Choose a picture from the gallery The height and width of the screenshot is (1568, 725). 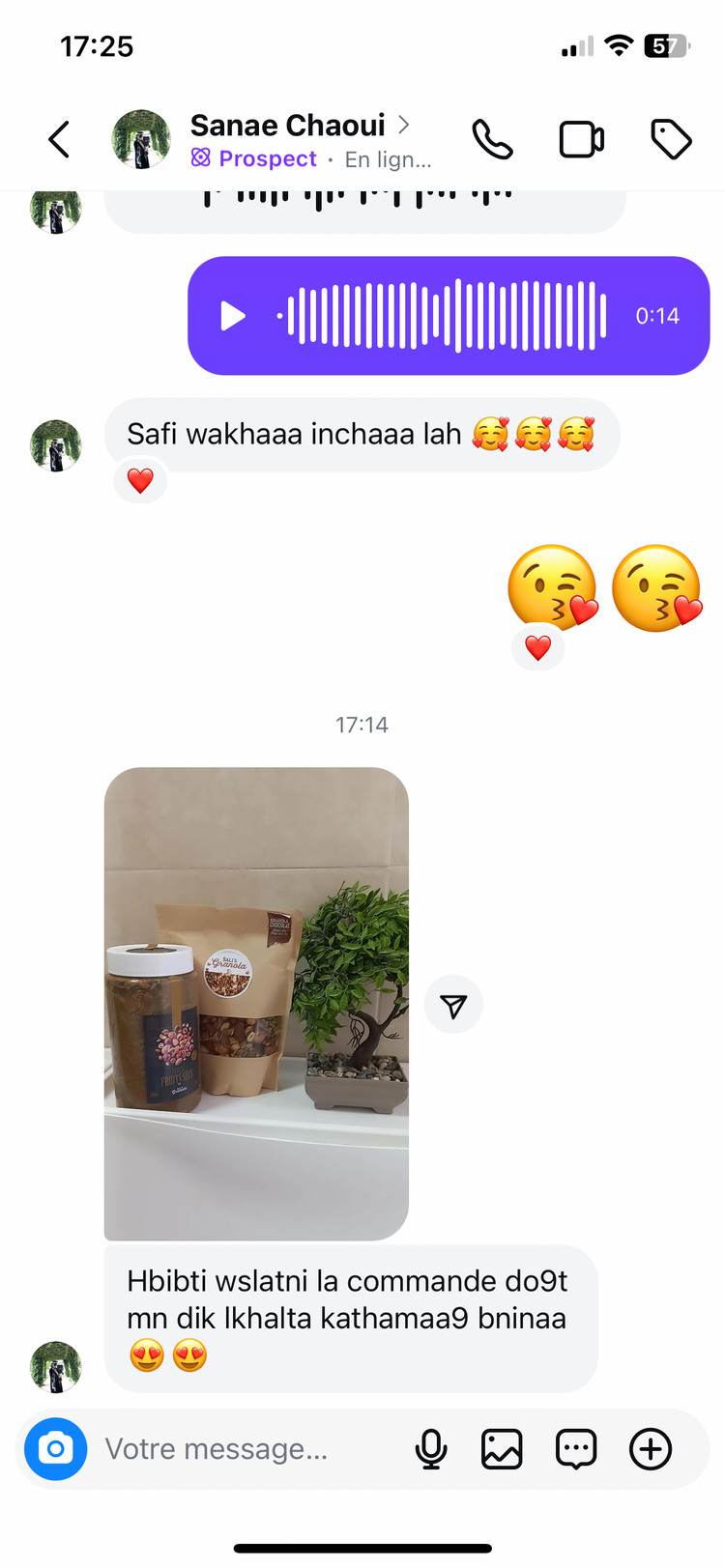502,1448
